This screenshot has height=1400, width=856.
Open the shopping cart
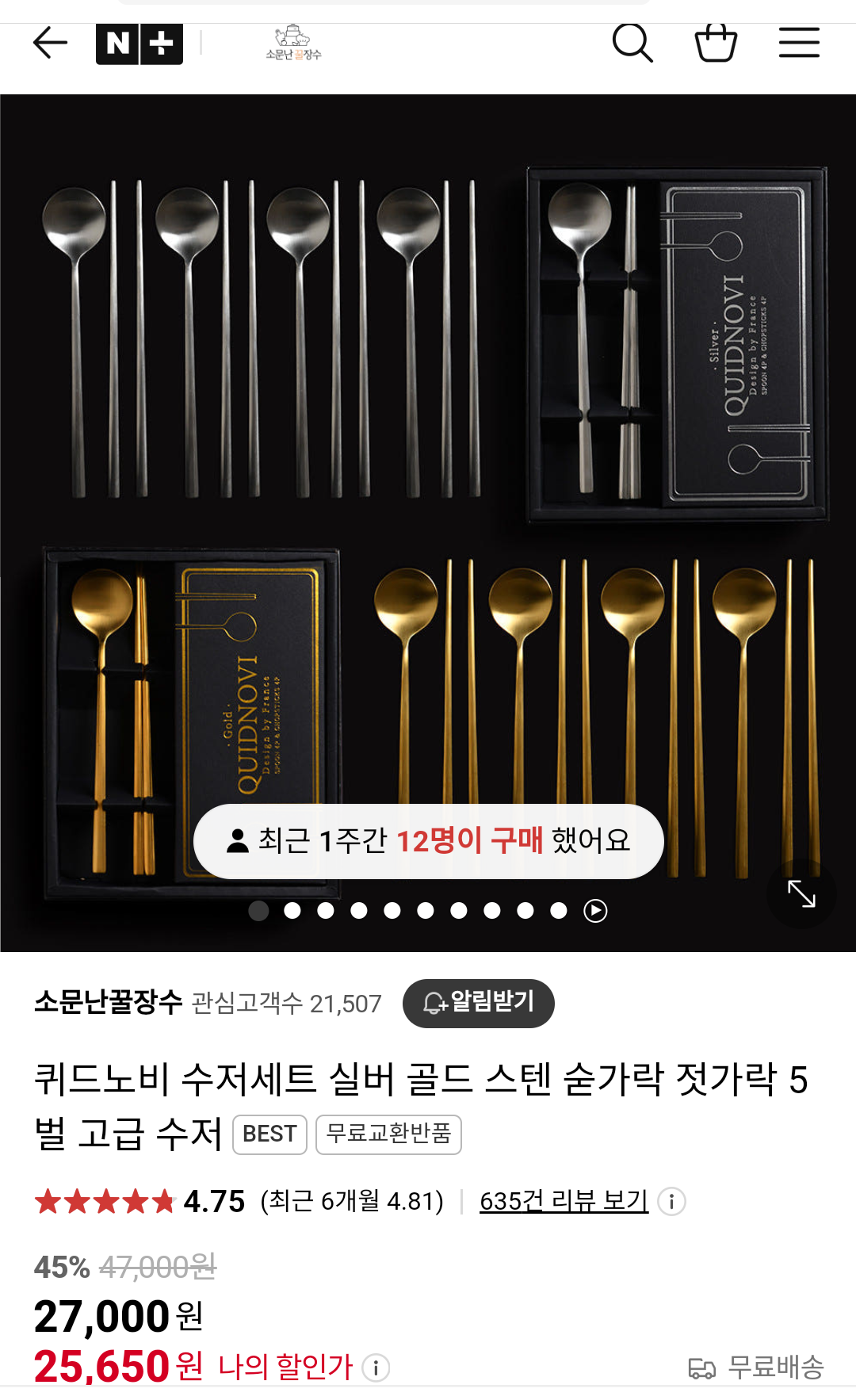point(716,43)
